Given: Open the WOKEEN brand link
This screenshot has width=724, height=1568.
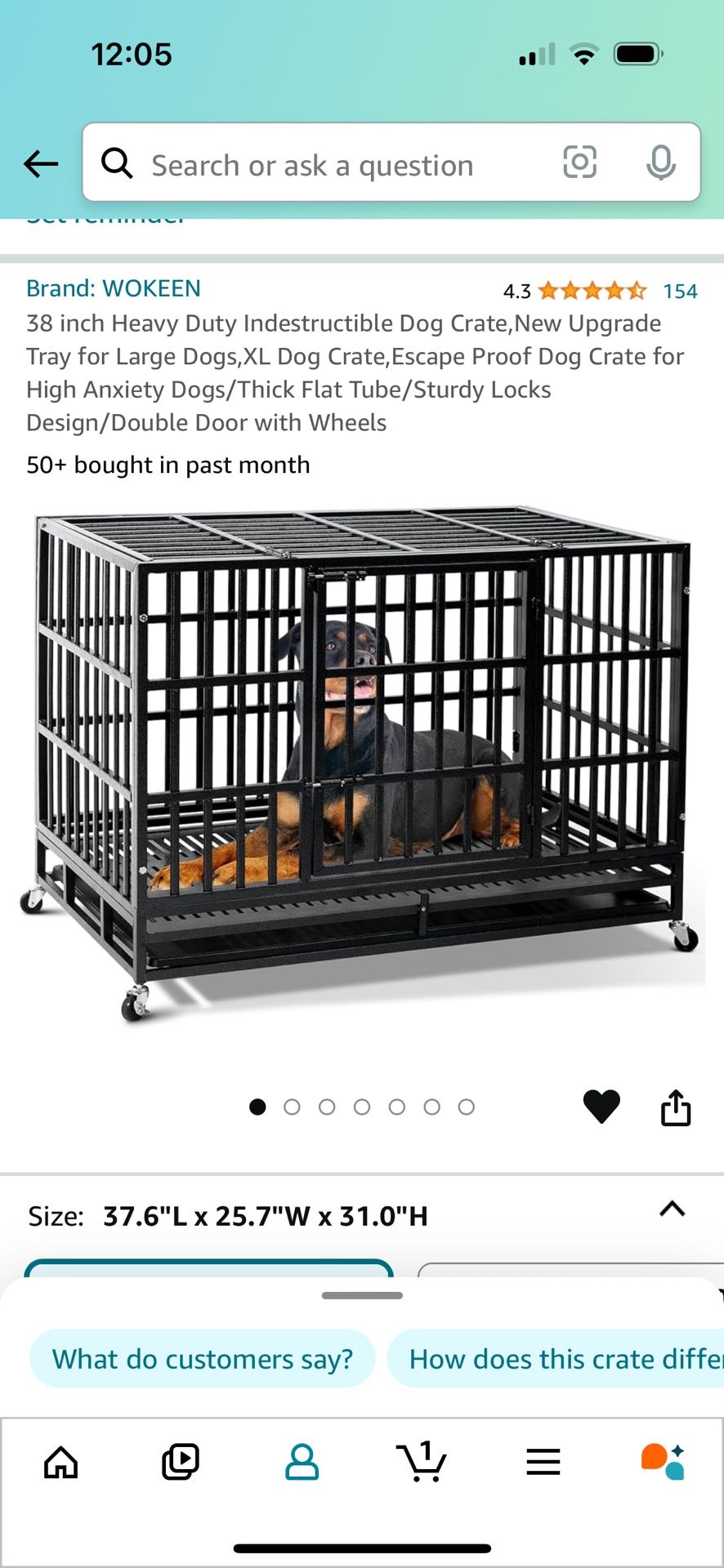Looking at the screenshot, I should 114,288.
